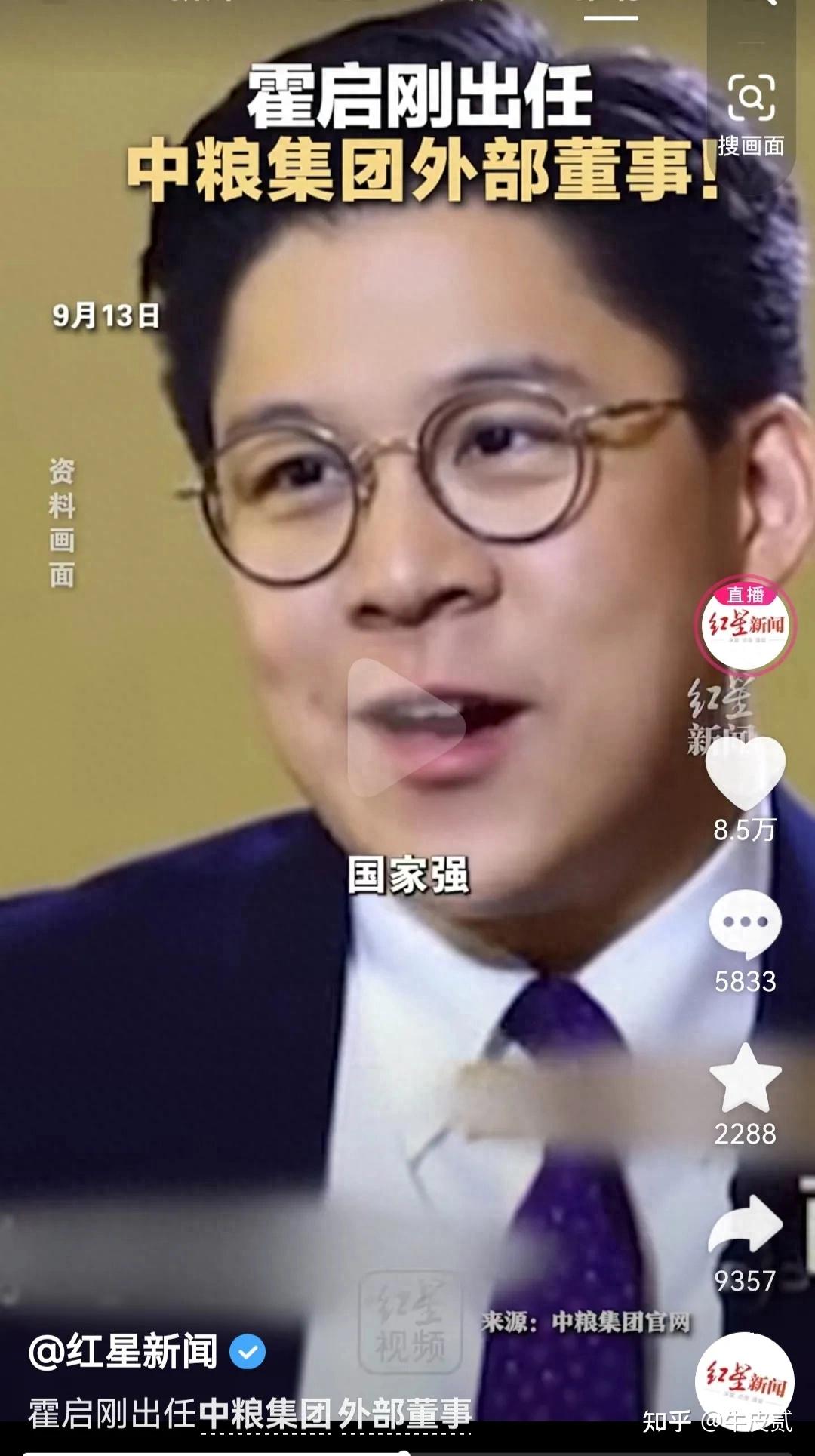Viewport: 815px width, 1456px height.
Task: Open the comments bubble
Action: coord(746,924)
